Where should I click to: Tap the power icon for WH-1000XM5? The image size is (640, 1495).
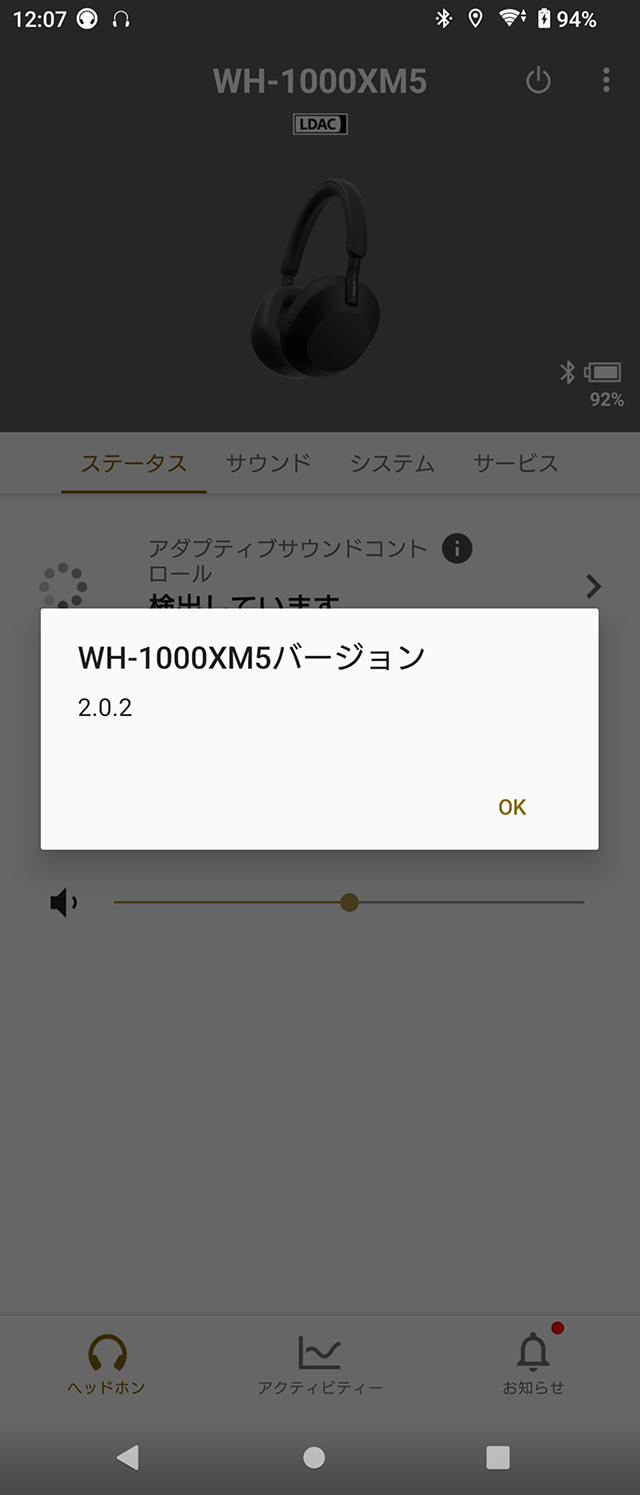pyautogui.click(x=538, y=80)
